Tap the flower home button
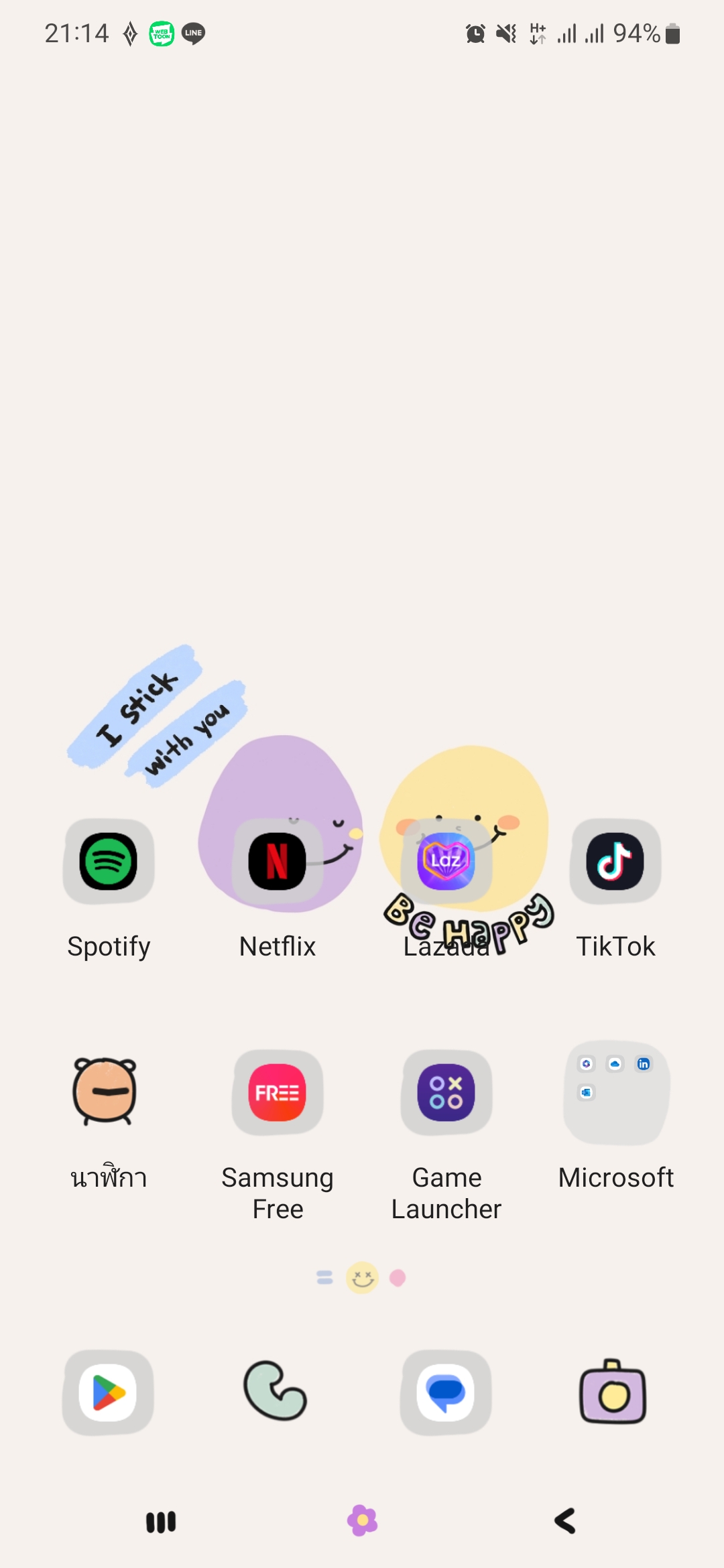 coord(362,1520)
